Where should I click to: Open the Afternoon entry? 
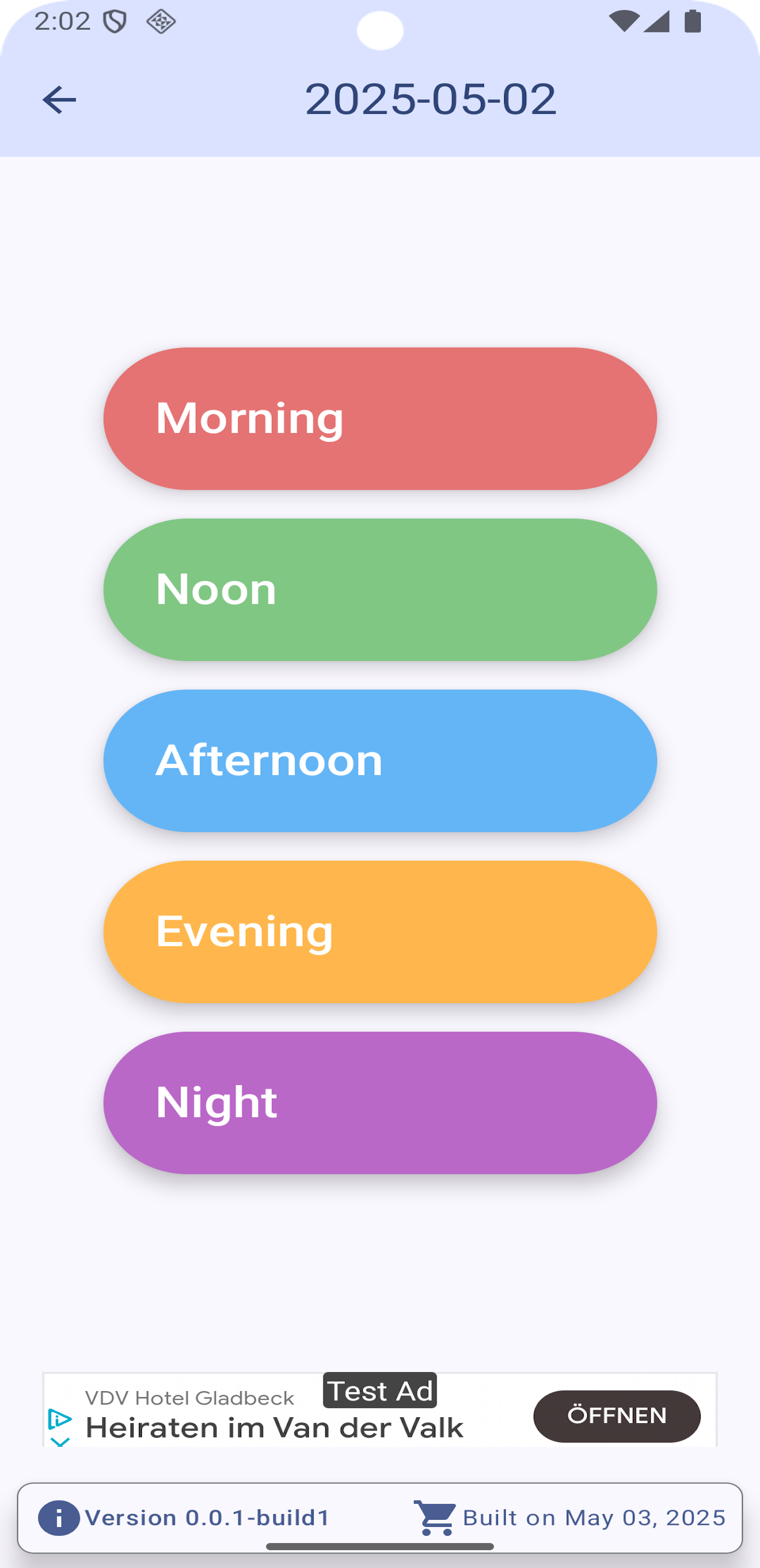[379, 760]
